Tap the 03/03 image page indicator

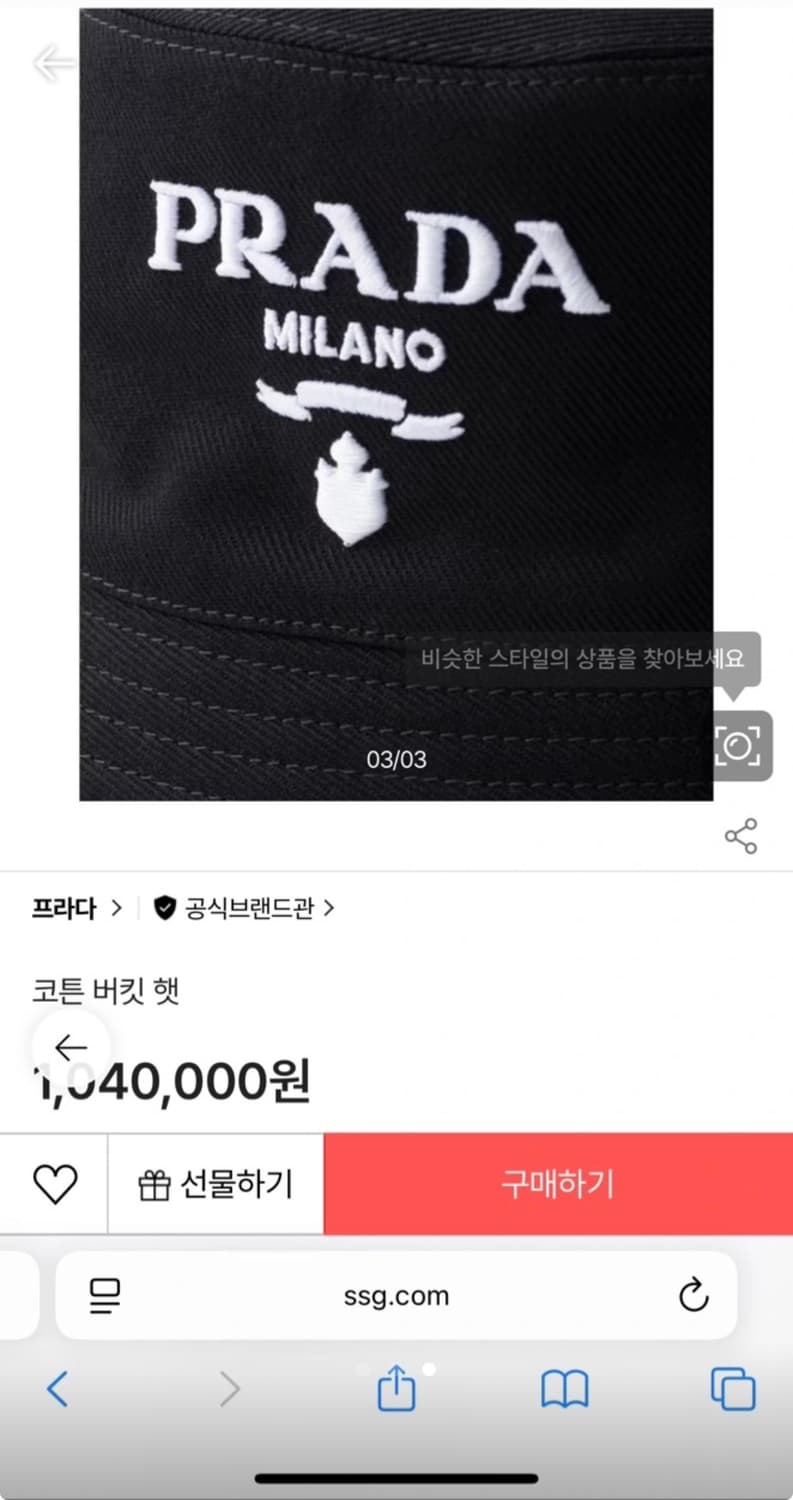[396, 759]
